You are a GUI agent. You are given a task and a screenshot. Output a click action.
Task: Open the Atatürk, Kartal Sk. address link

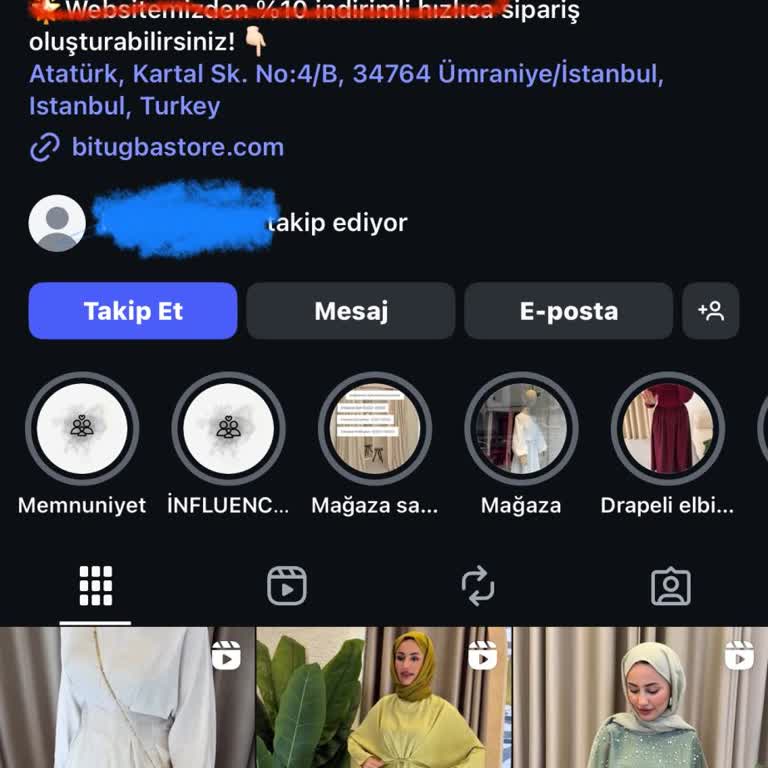pyautogui.click(x=345, y=75)
